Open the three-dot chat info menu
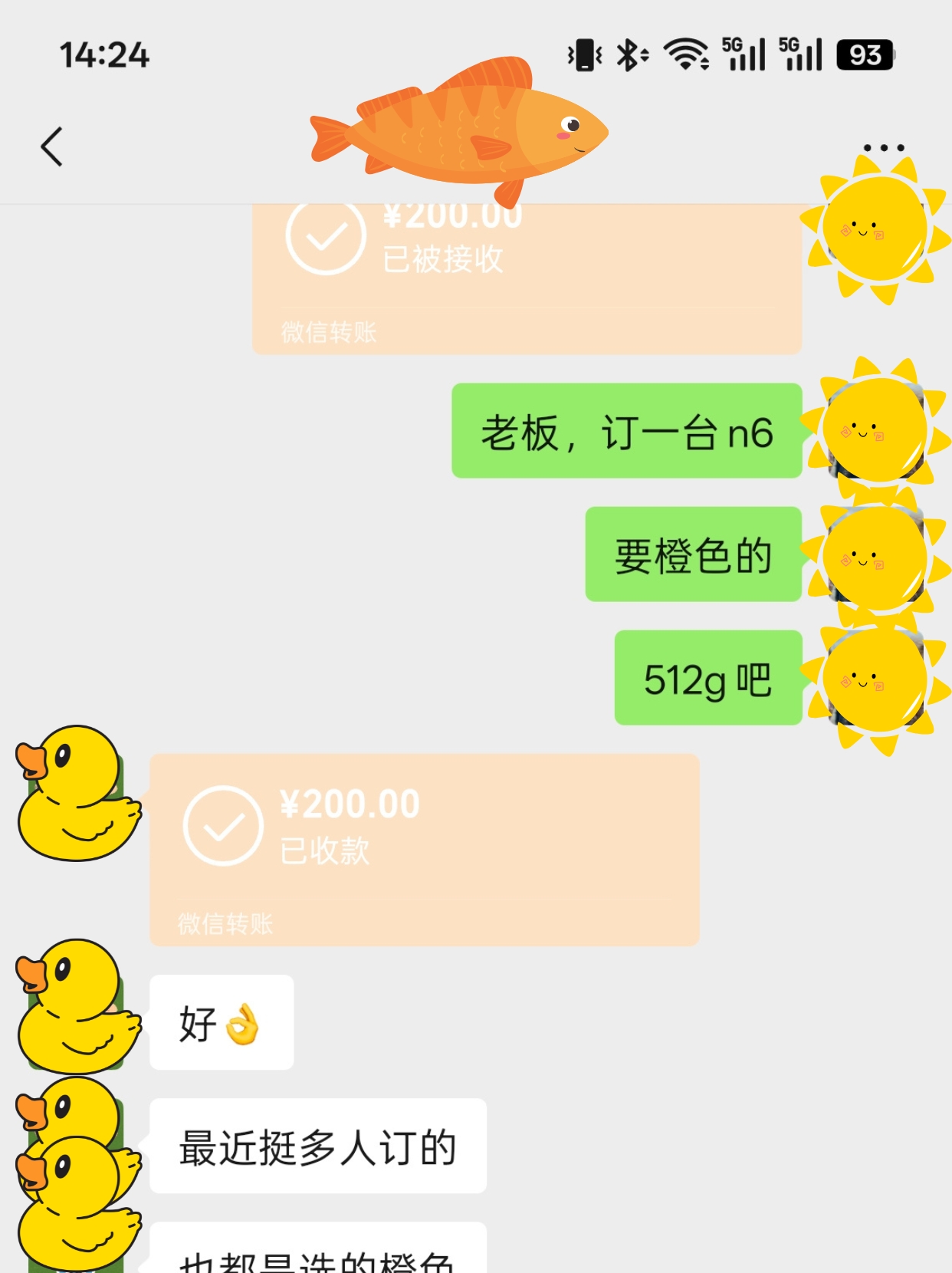The height and width of the screenshot is (1273, 952). point(883,147)
